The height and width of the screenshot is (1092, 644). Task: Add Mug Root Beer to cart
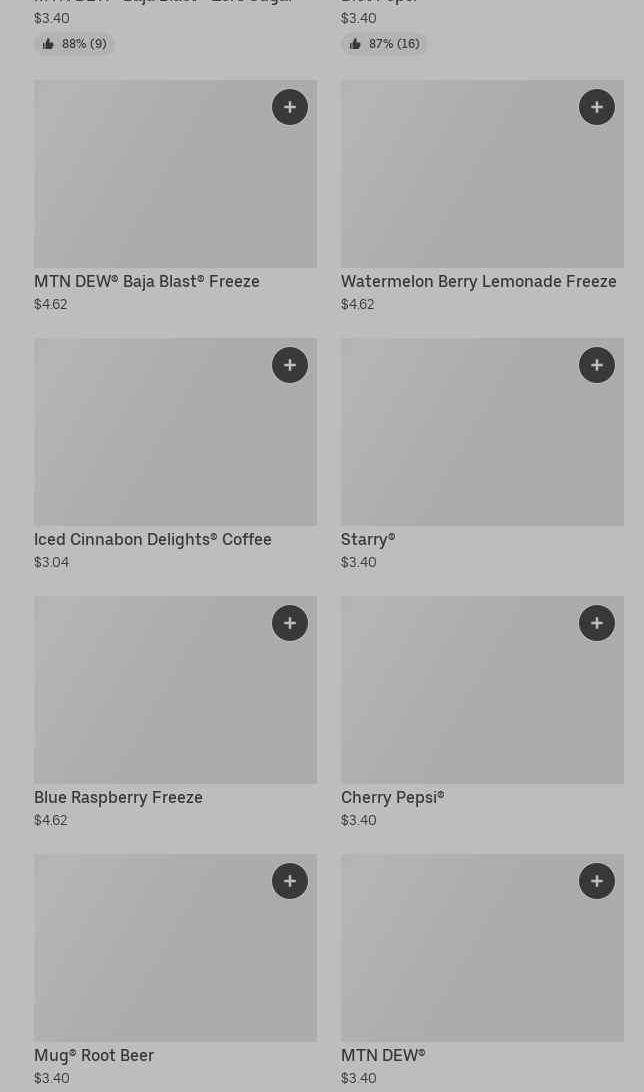290,881
